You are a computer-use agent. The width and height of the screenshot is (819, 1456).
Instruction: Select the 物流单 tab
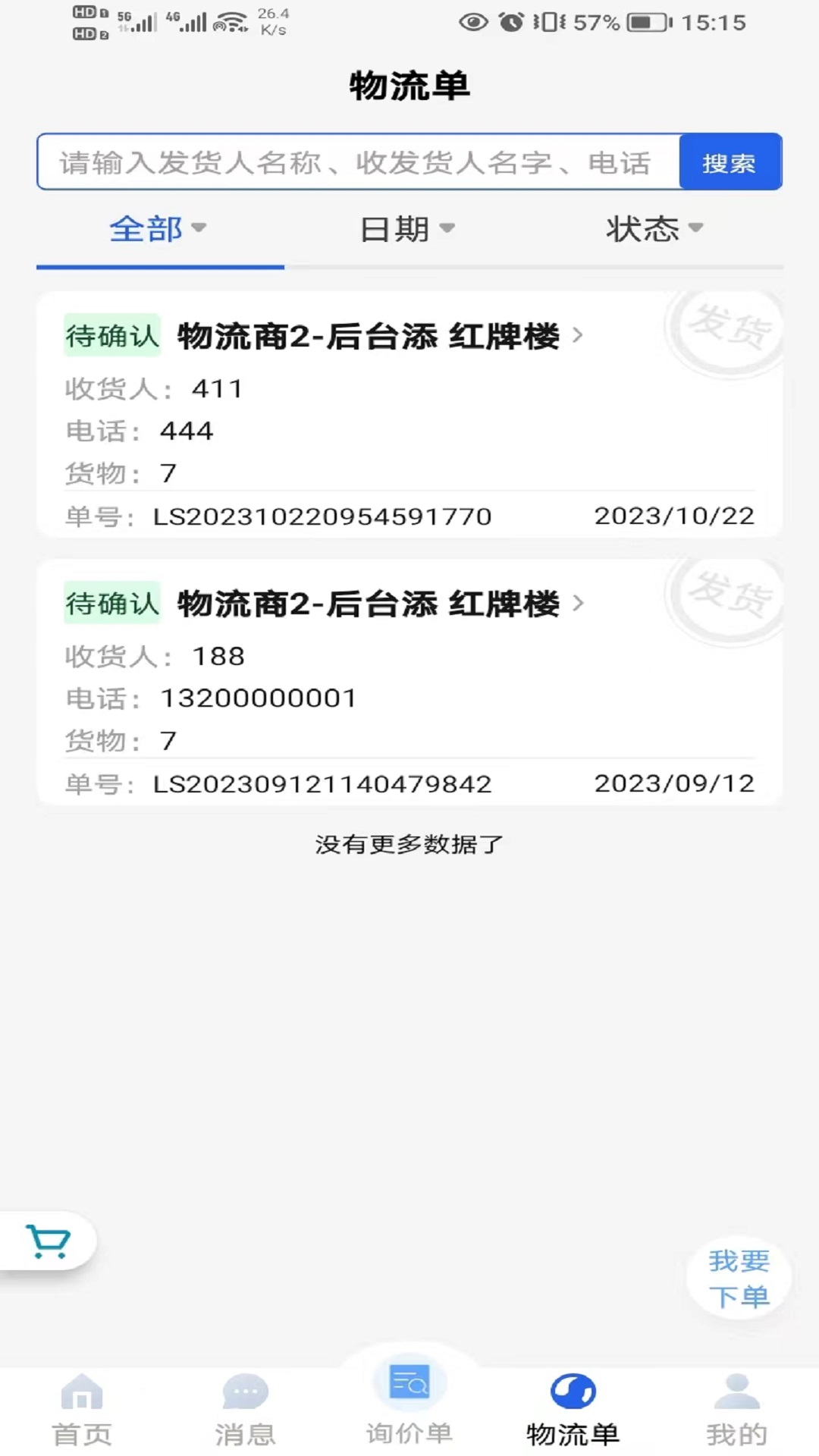pyautogui.click(x=573, y=1410)
